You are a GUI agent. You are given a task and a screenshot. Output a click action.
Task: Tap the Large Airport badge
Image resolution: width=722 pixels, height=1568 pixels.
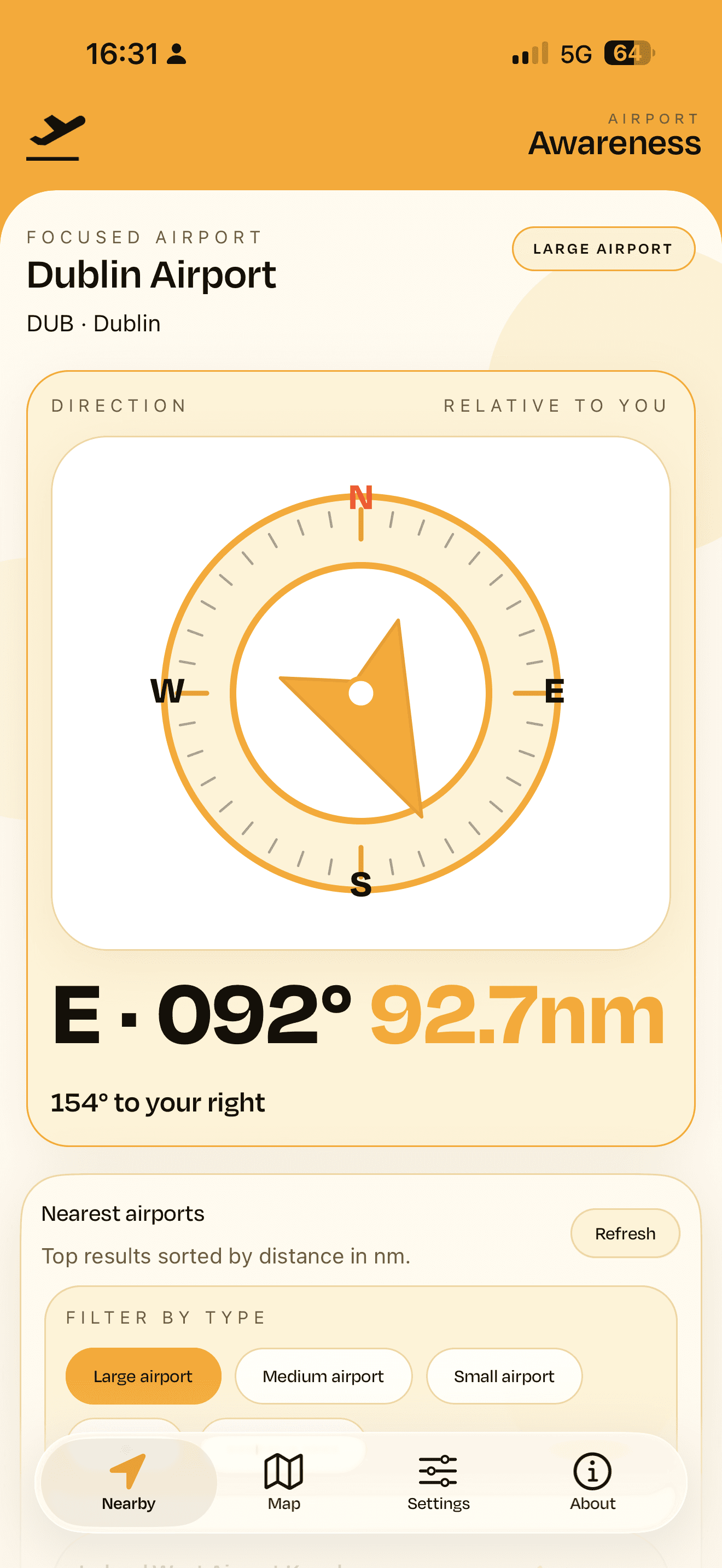[603, 248]
